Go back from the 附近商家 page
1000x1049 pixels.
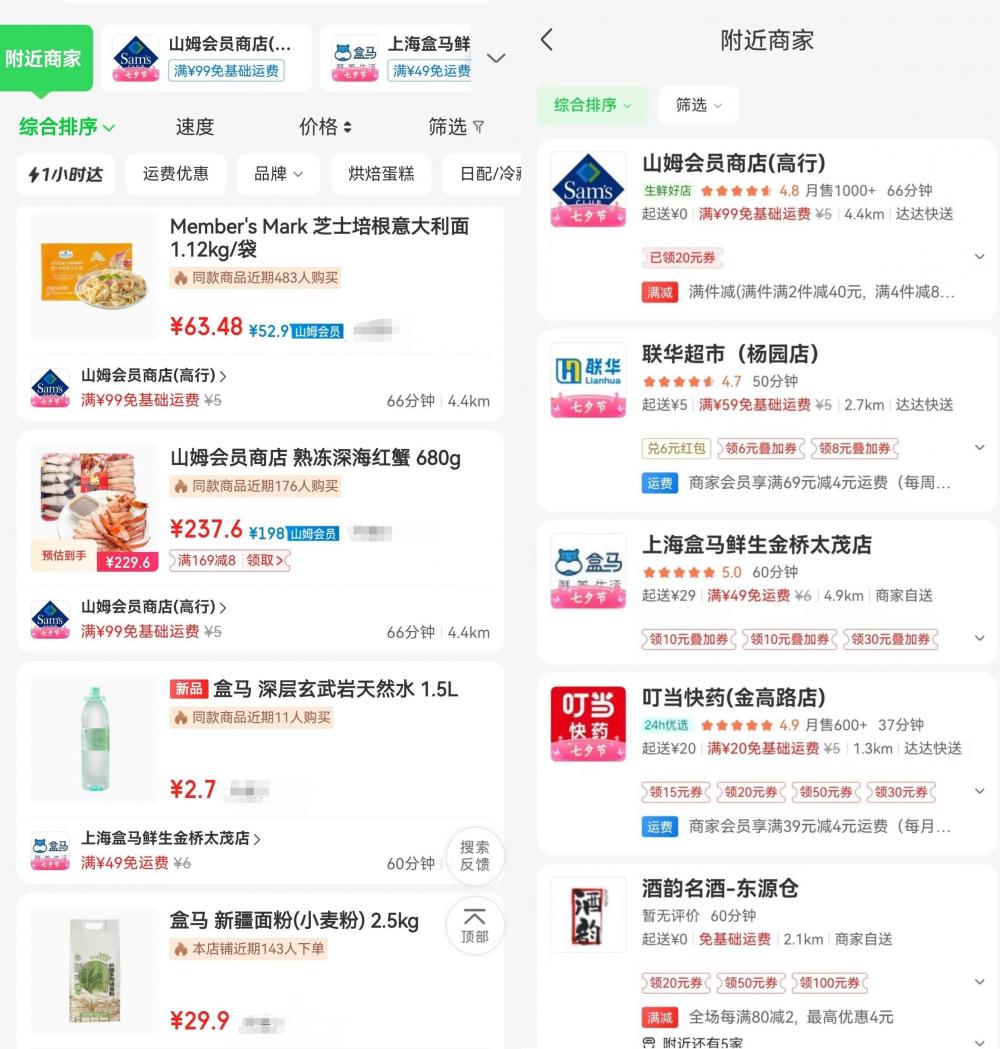point(546,40)
